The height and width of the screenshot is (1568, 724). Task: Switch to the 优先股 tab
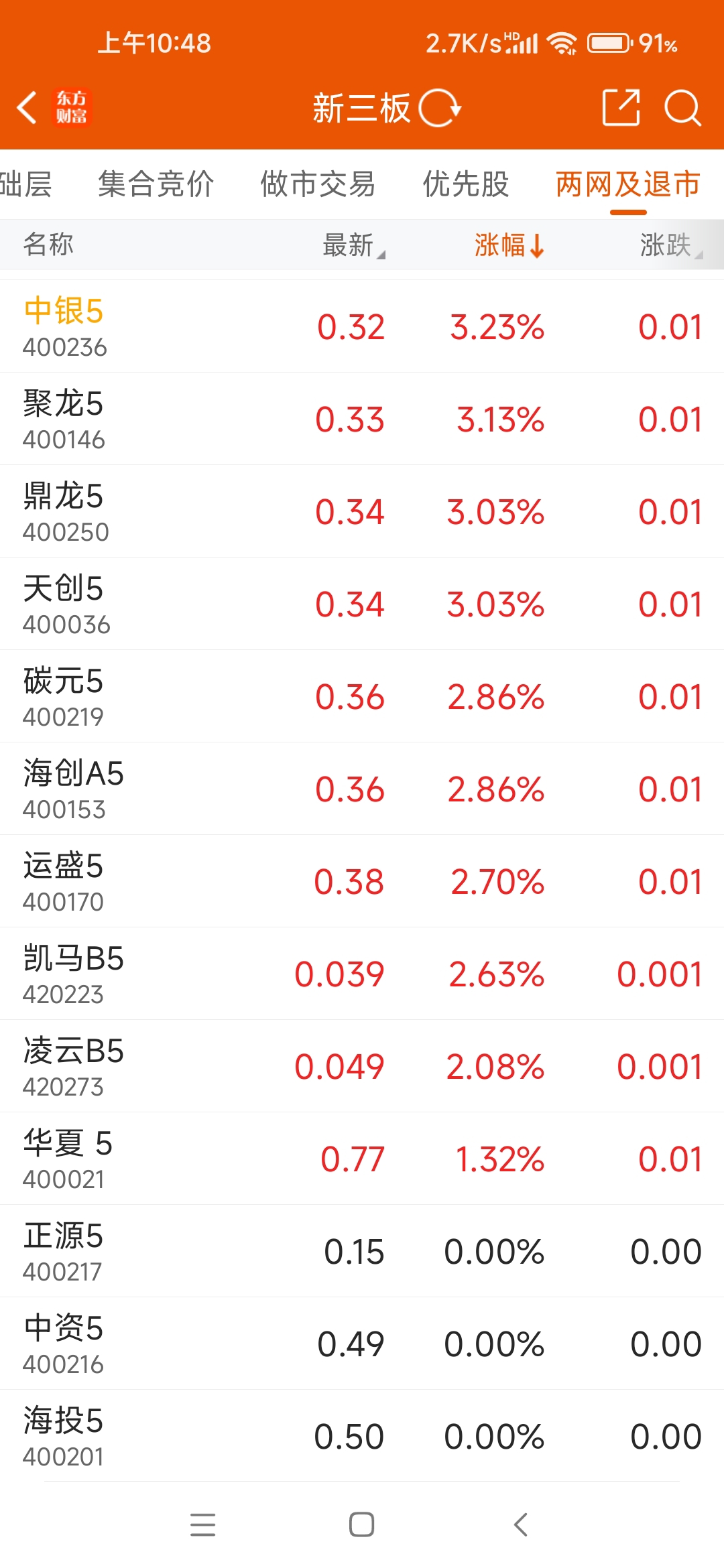[466, 184]
